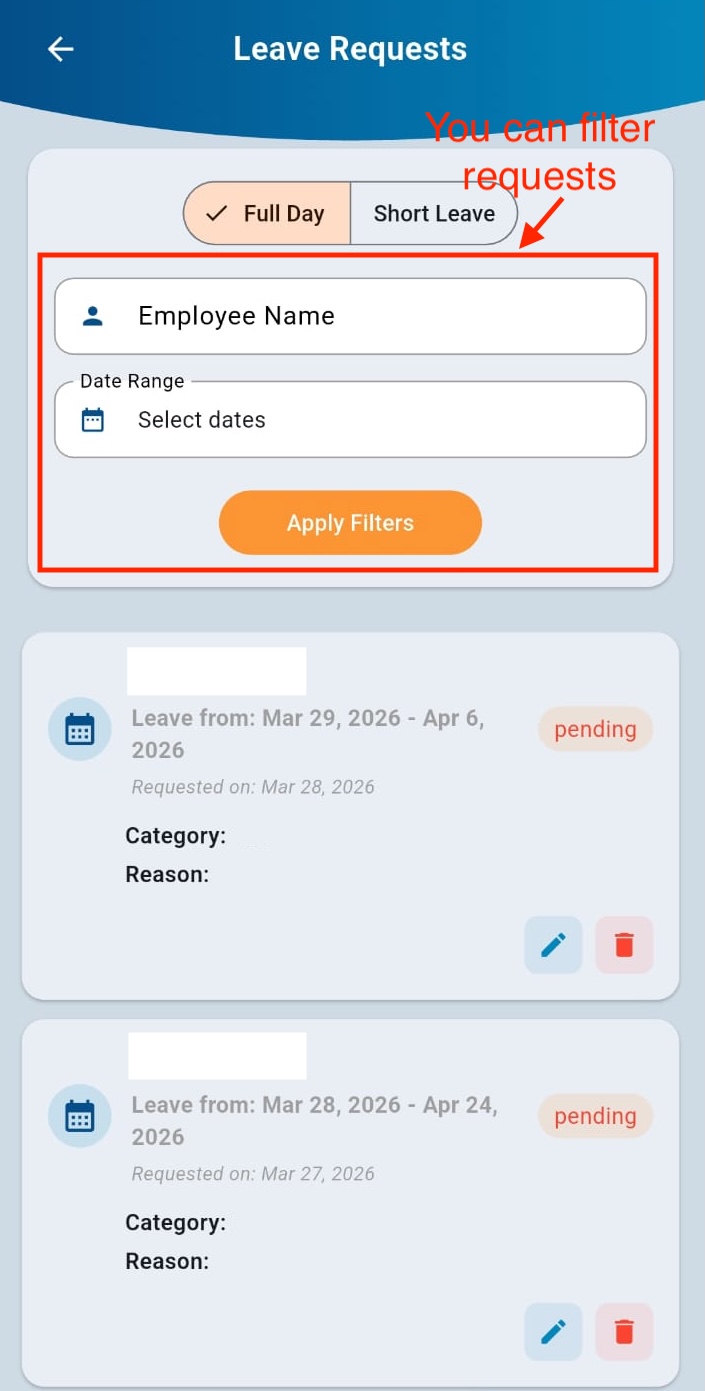
Task: Edit the leave request from Mar 29, 2026
Action: click(x=553, y=945)
